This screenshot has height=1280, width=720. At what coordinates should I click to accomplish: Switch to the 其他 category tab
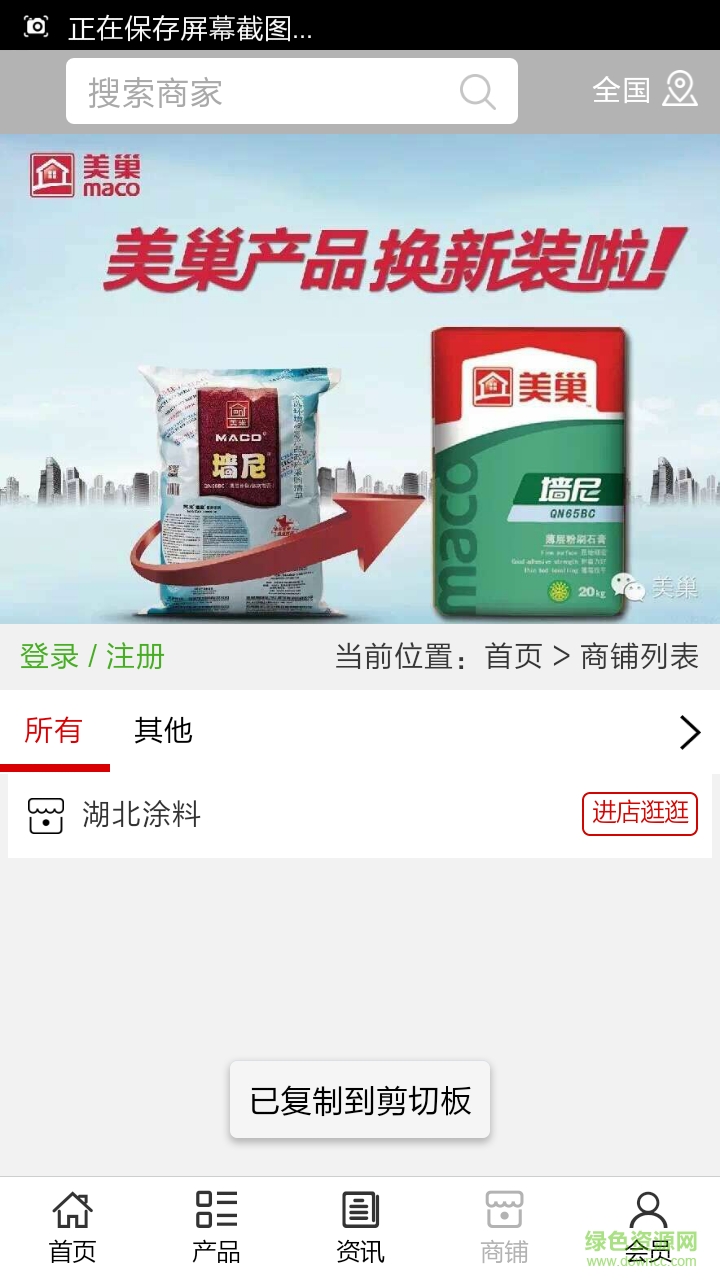click(163, 731)
